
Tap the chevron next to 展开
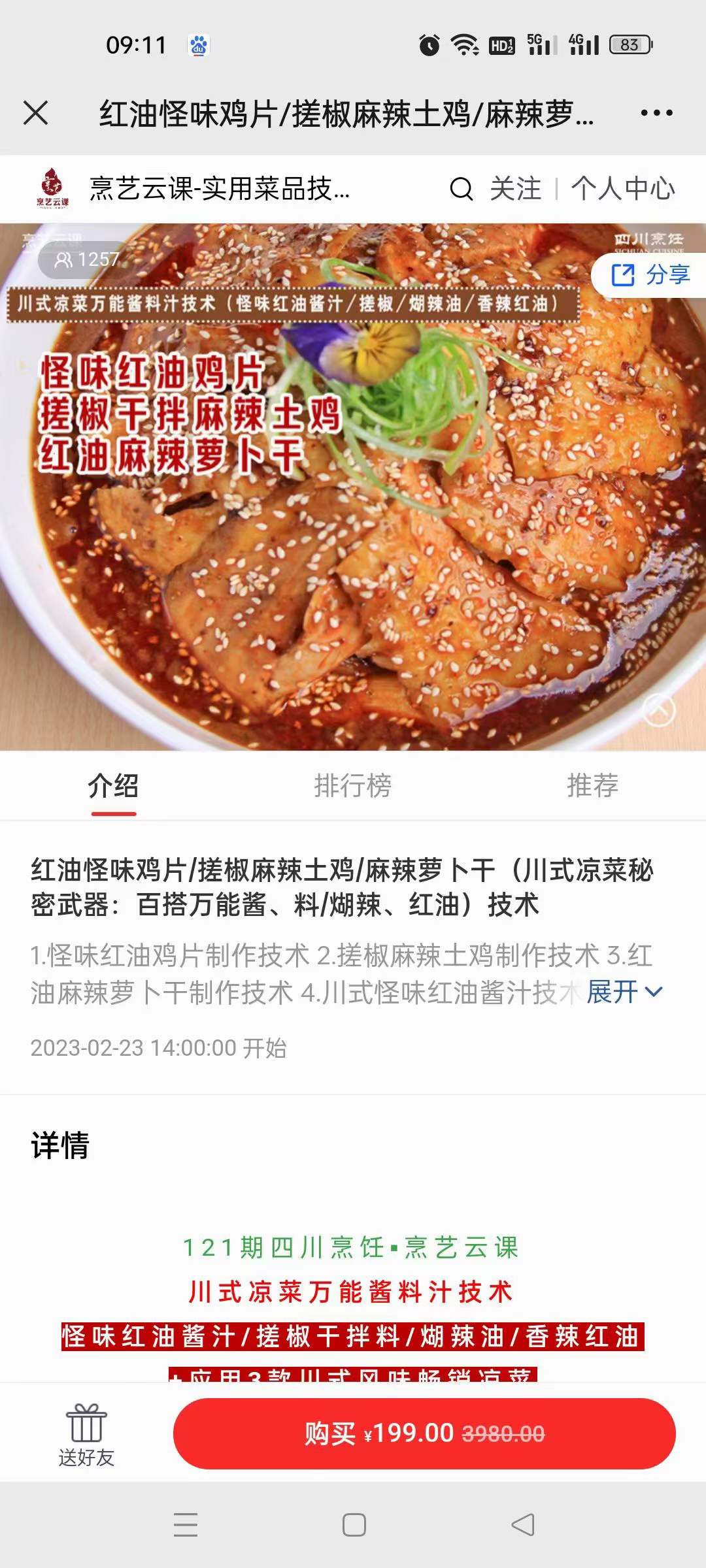click(652, 991)
